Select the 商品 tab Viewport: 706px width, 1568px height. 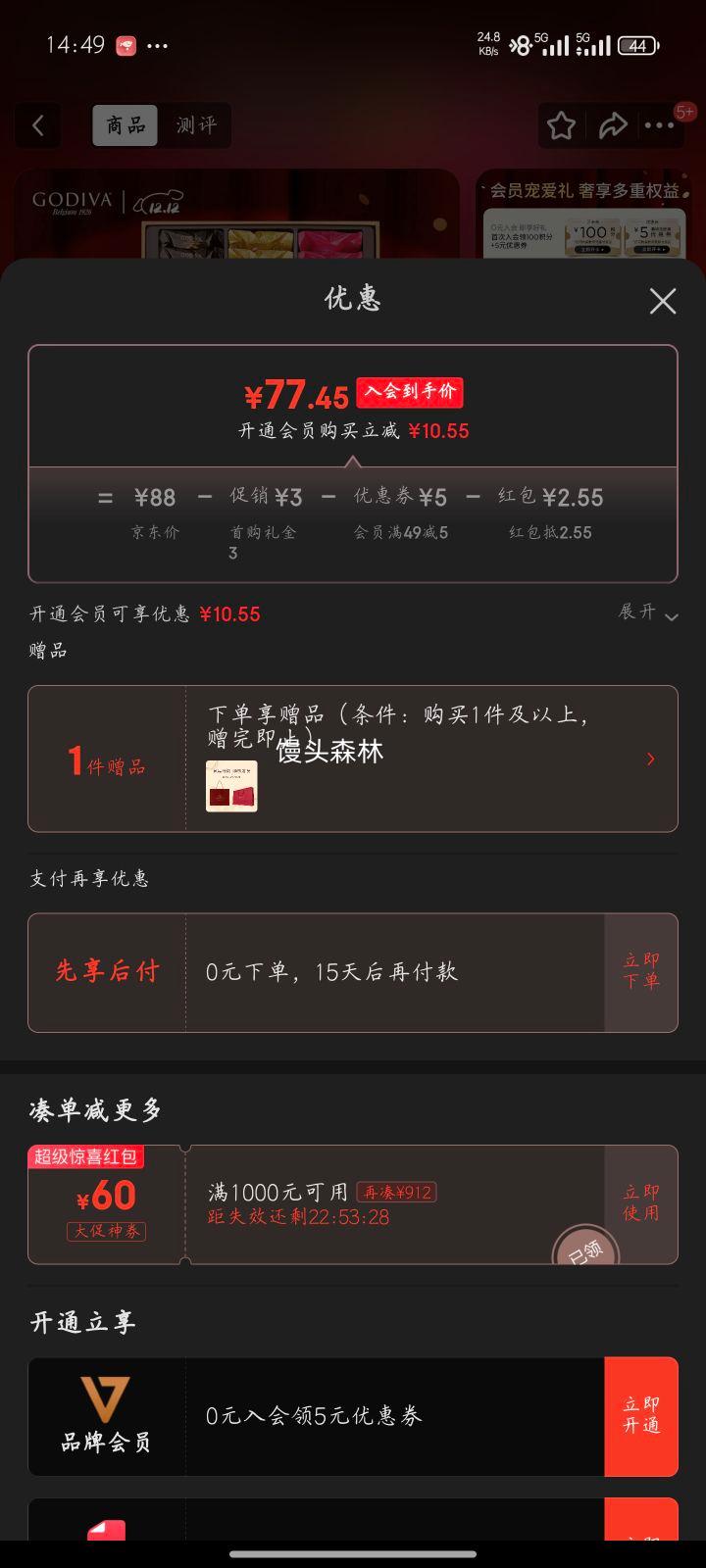pyautogui.click(x=124, y=125)
